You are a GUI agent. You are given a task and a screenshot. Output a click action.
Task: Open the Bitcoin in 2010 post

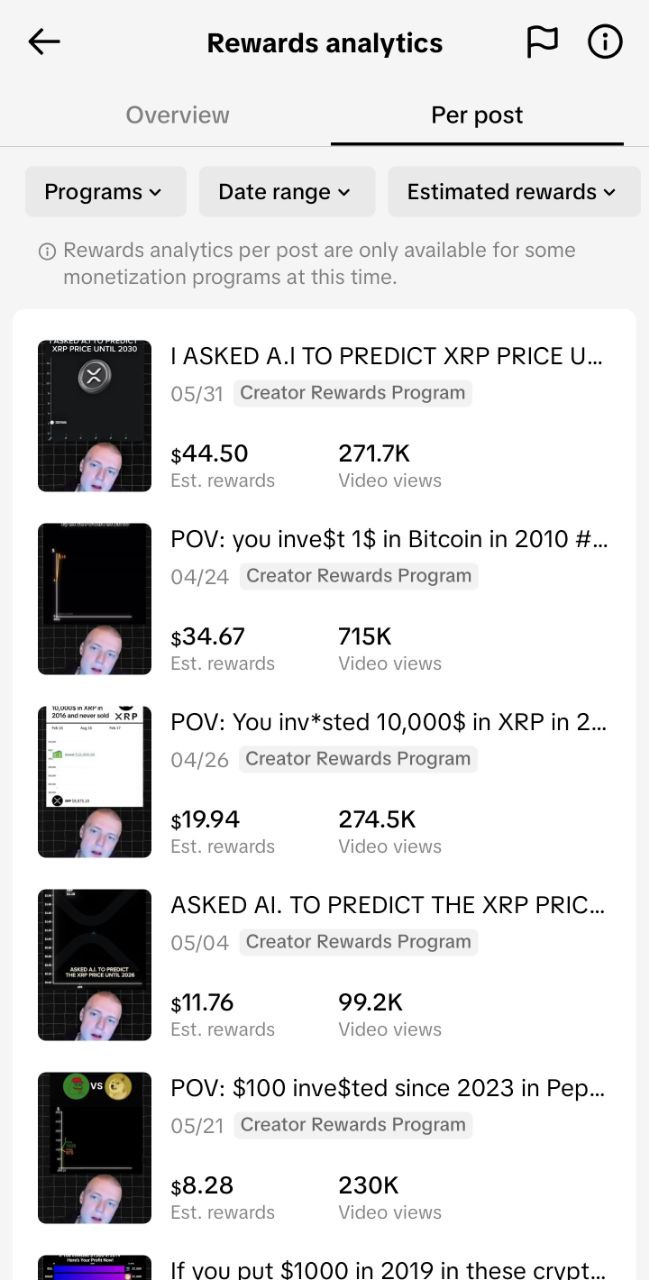pyautogui.click(x=389, y=540)
